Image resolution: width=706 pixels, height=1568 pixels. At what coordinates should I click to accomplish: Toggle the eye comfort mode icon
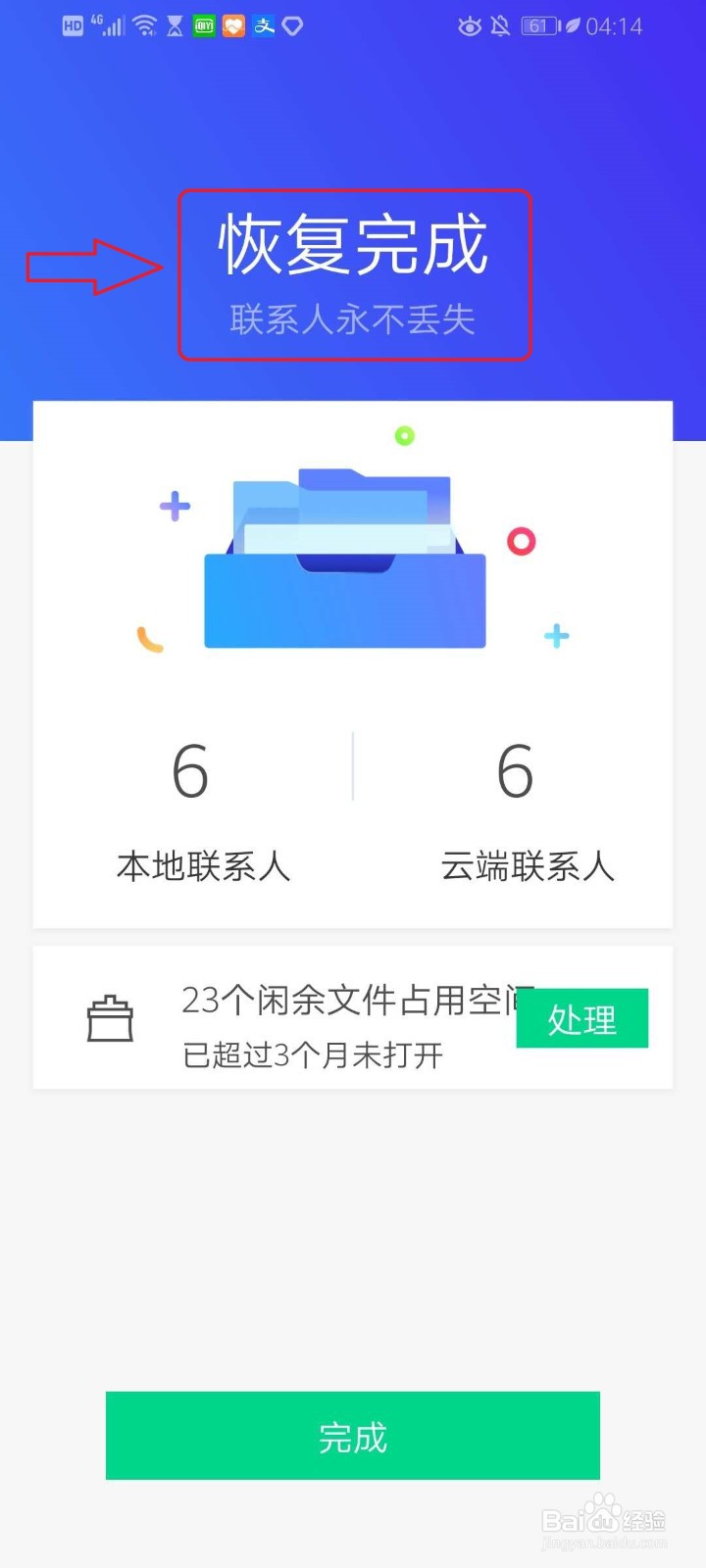point(471,27)
